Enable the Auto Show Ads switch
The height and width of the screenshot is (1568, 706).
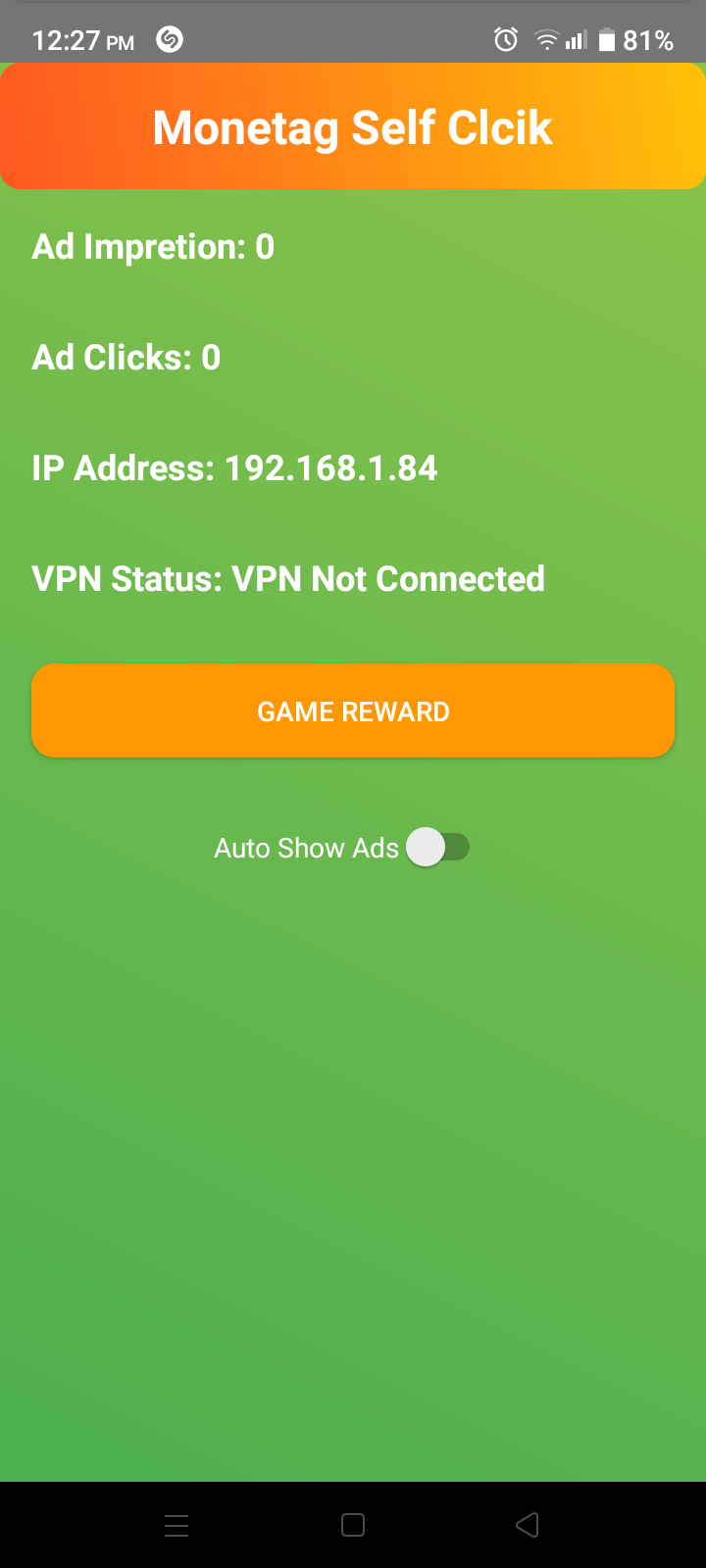tap(438, 848)
